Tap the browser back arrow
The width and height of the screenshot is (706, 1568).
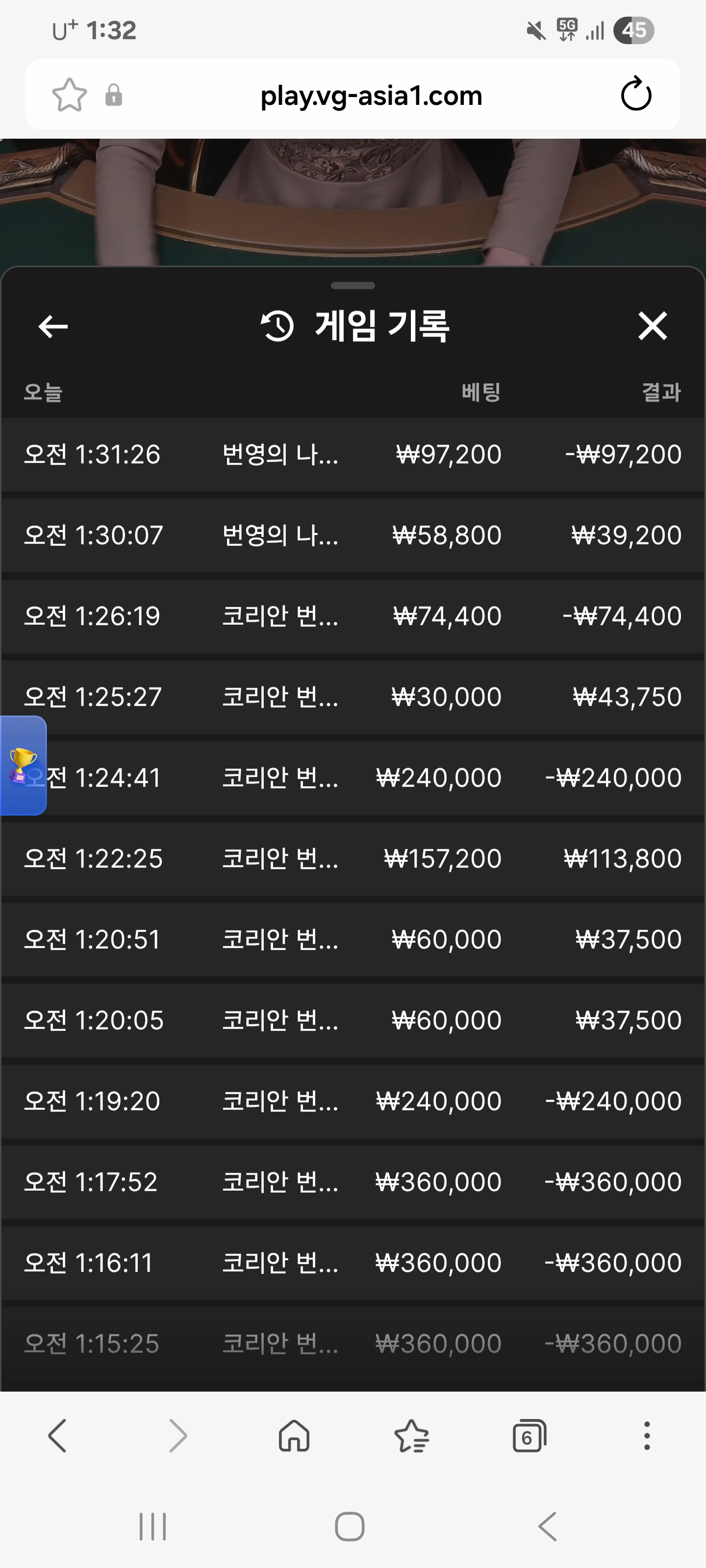57,1437
